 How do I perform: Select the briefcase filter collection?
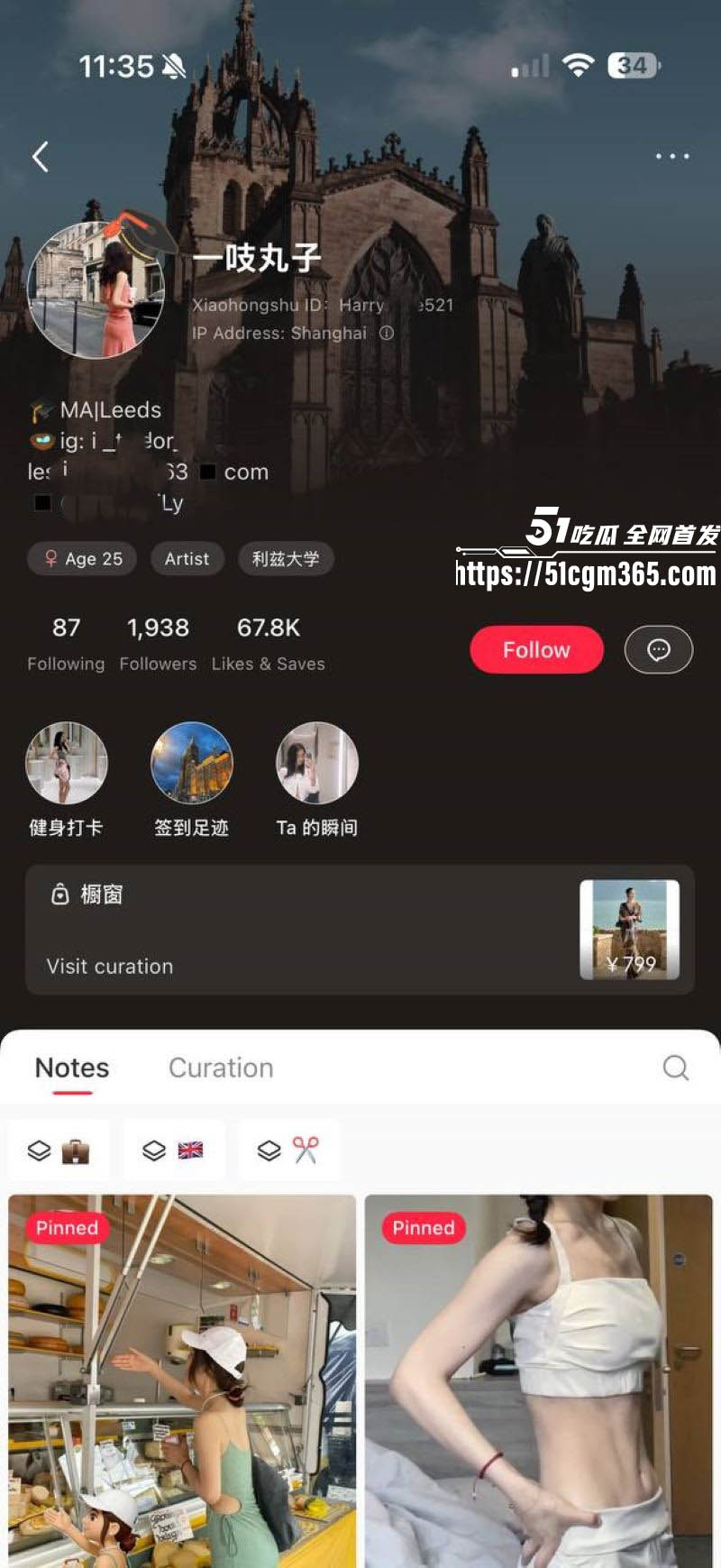pos(60,1150)
